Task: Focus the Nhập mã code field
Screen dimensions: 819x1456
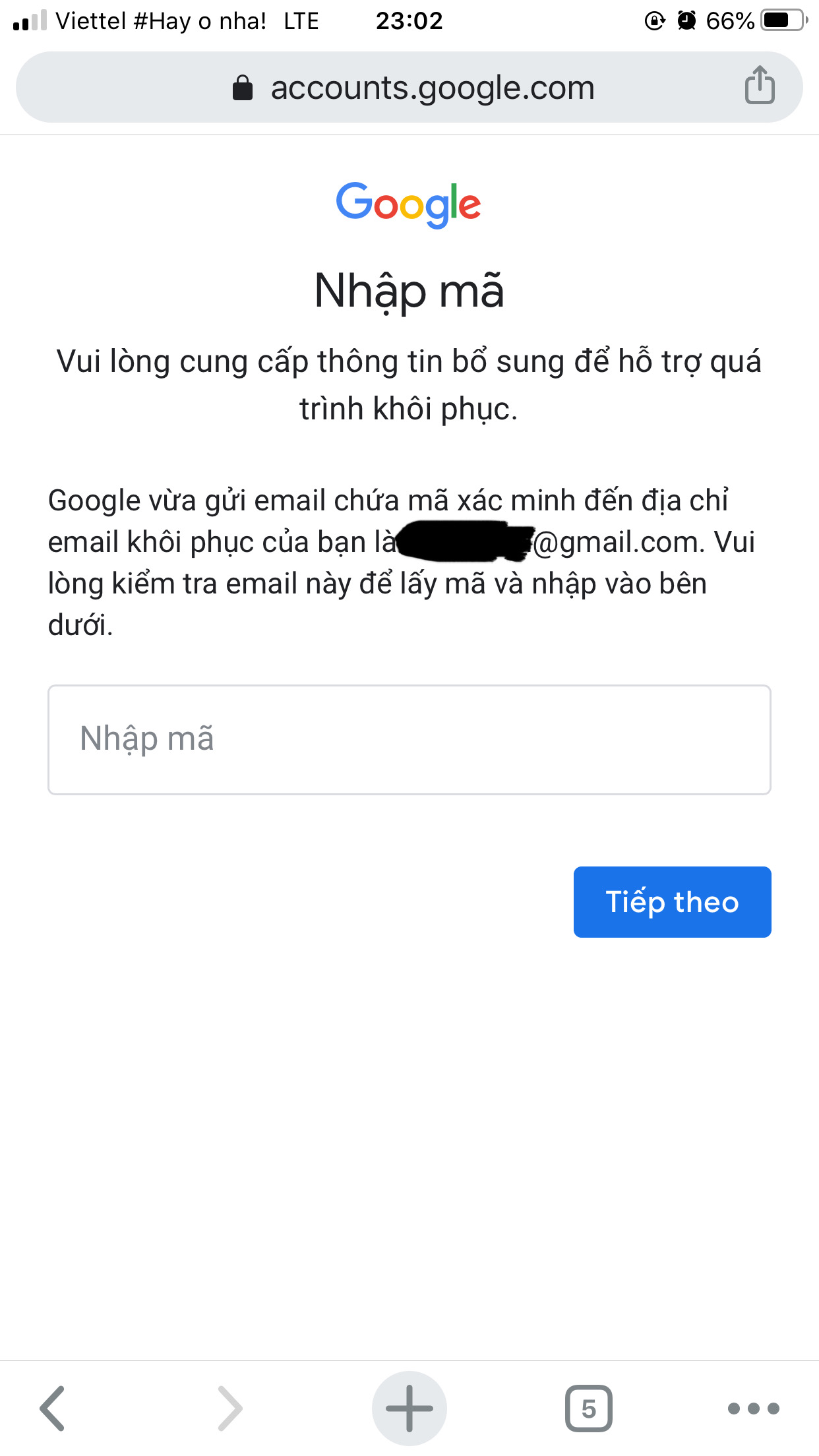Action: coord(409,739)
